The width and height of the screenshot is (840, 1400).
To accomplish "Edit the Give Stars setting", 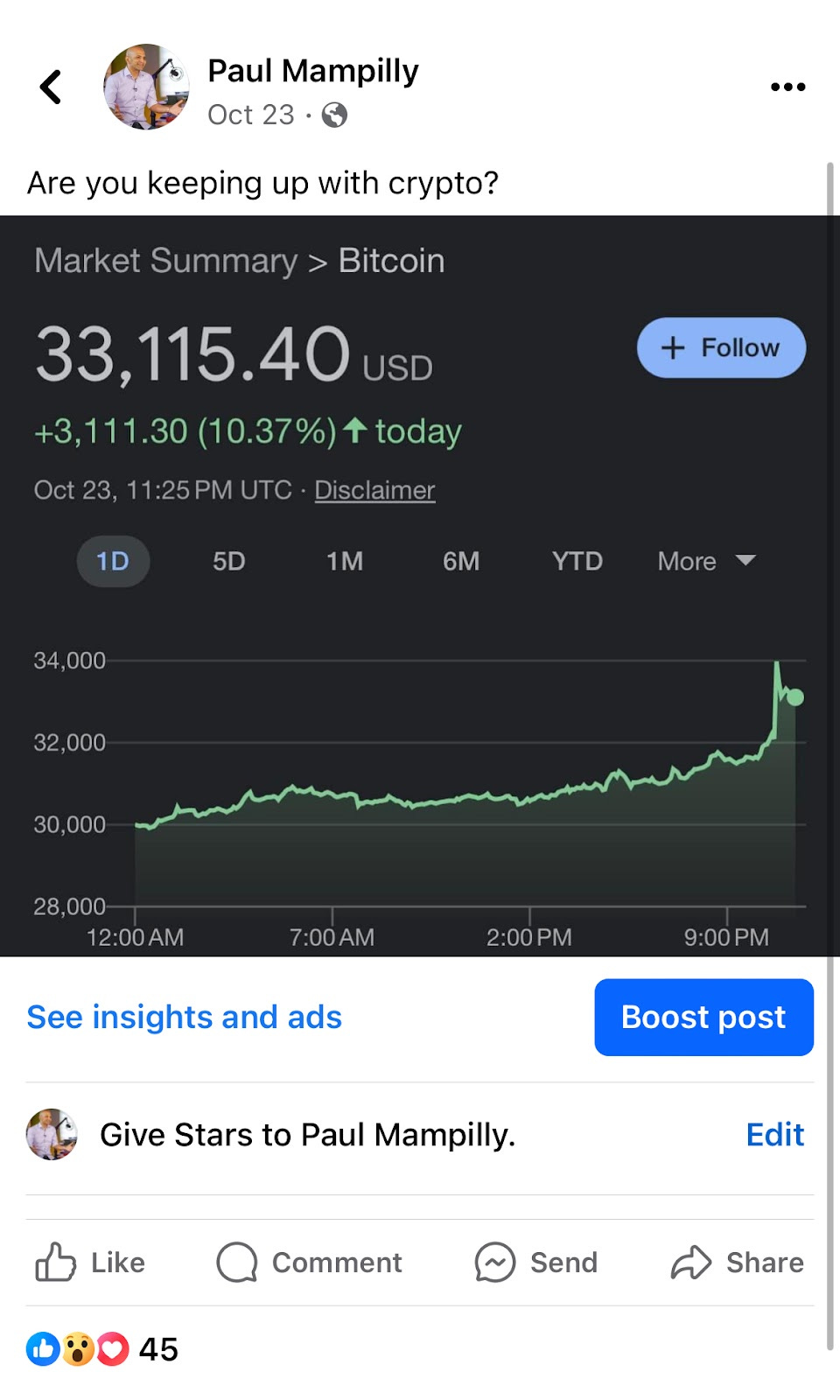I will click(x=774, y=1134).
